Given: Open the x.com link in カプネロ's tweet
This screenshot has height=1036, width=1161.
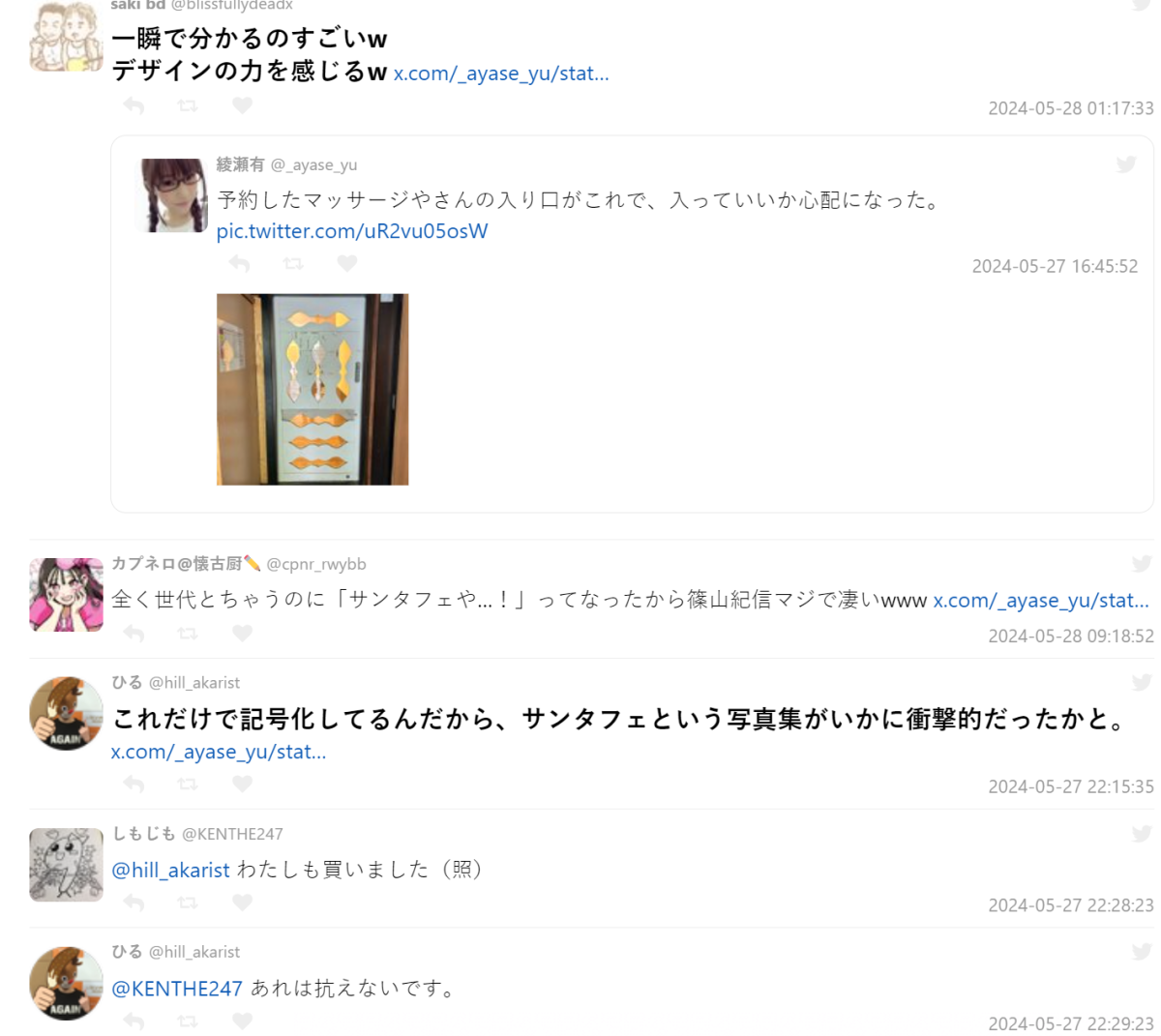Looking at the screenshot, I should (1040, 601).
